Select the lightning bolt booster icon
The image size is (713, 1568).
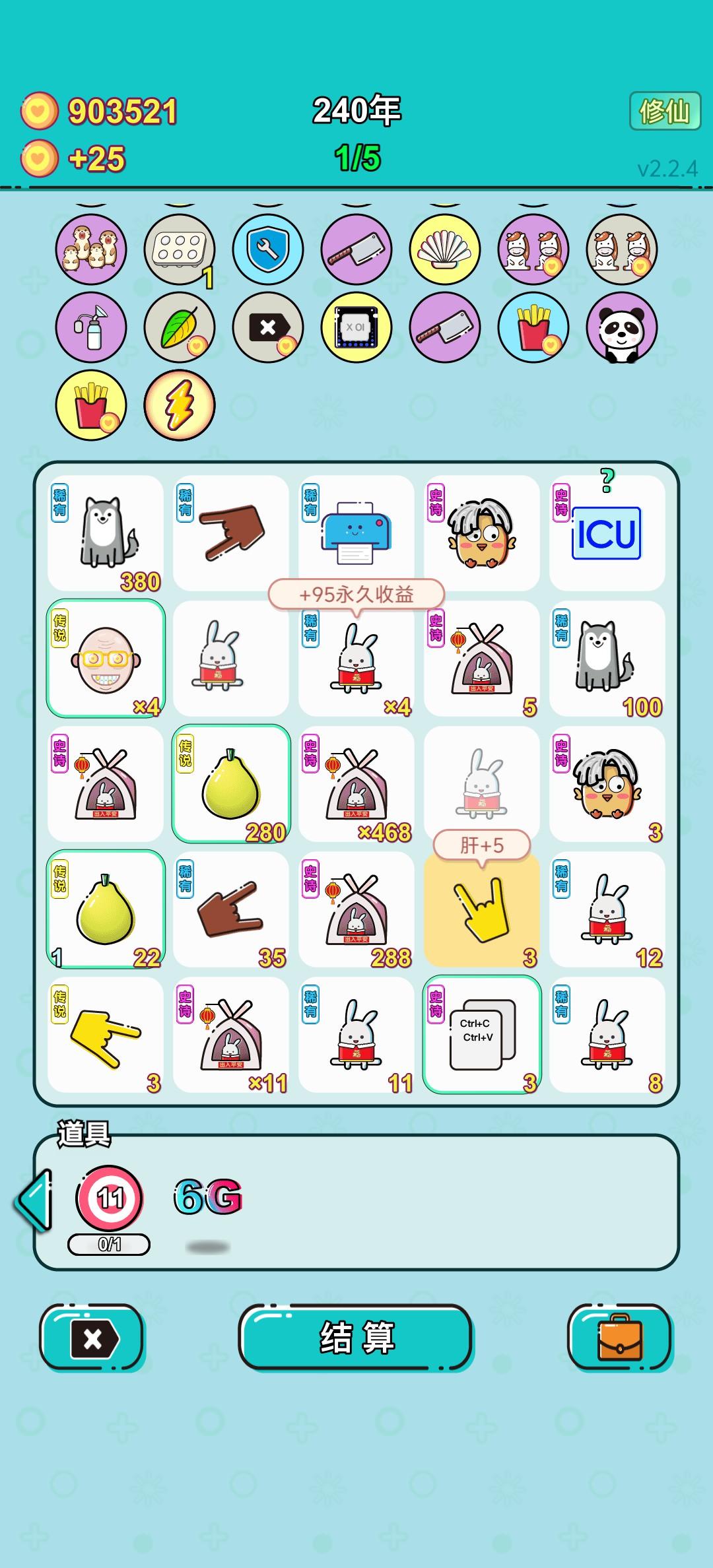click(x=178, y=406)
